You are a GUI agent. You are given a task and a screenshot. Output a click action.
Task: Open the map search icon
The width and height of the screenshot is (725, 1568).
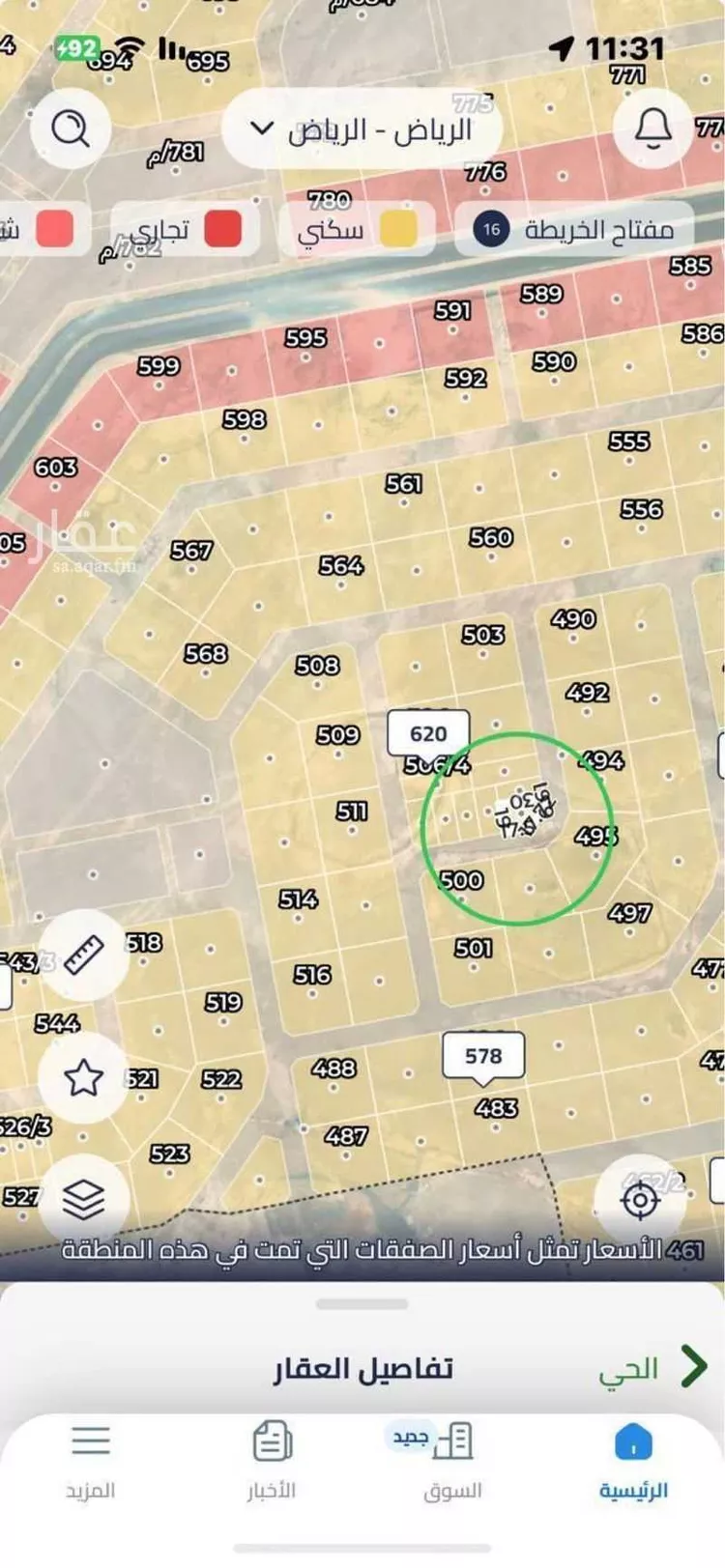tap(71, 127)
